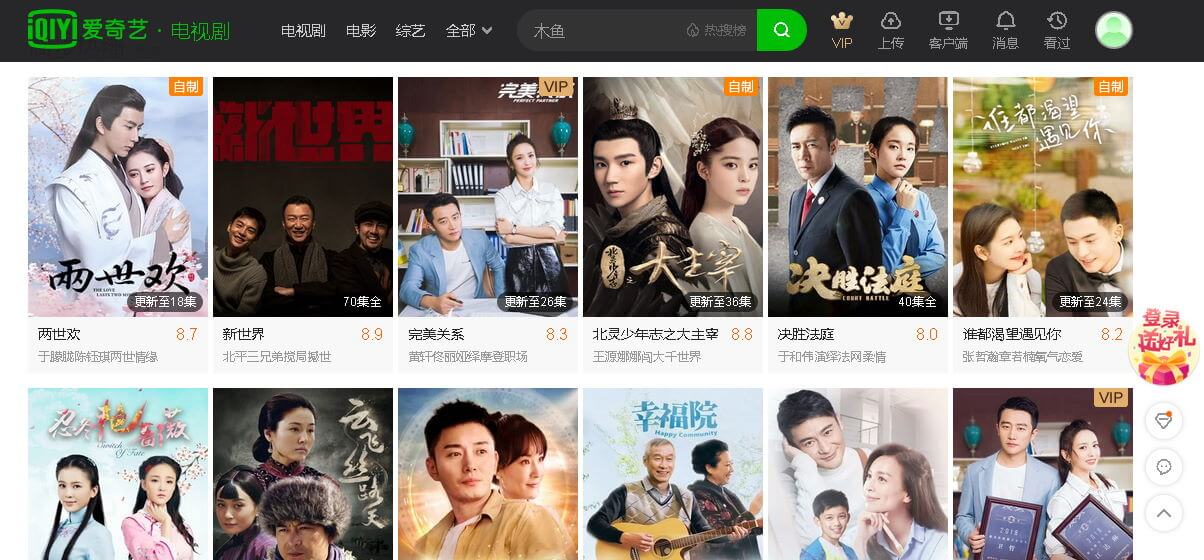Open 看过 watch history
The width and height of the screenshot is (1204, 560).
(1057, 30)
